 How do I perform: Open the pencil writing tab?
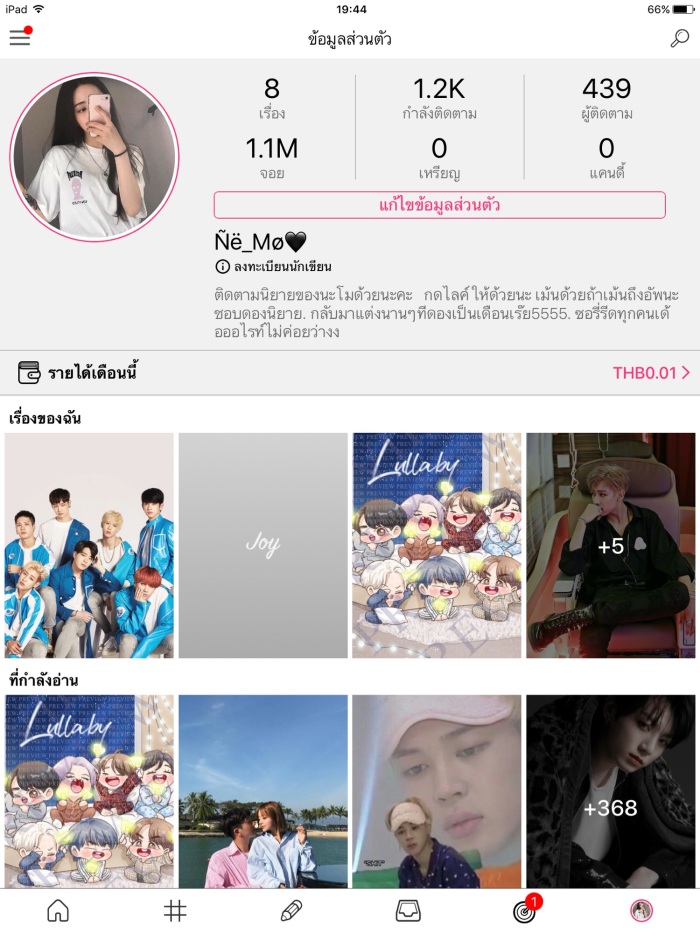(x=291, y=911)
